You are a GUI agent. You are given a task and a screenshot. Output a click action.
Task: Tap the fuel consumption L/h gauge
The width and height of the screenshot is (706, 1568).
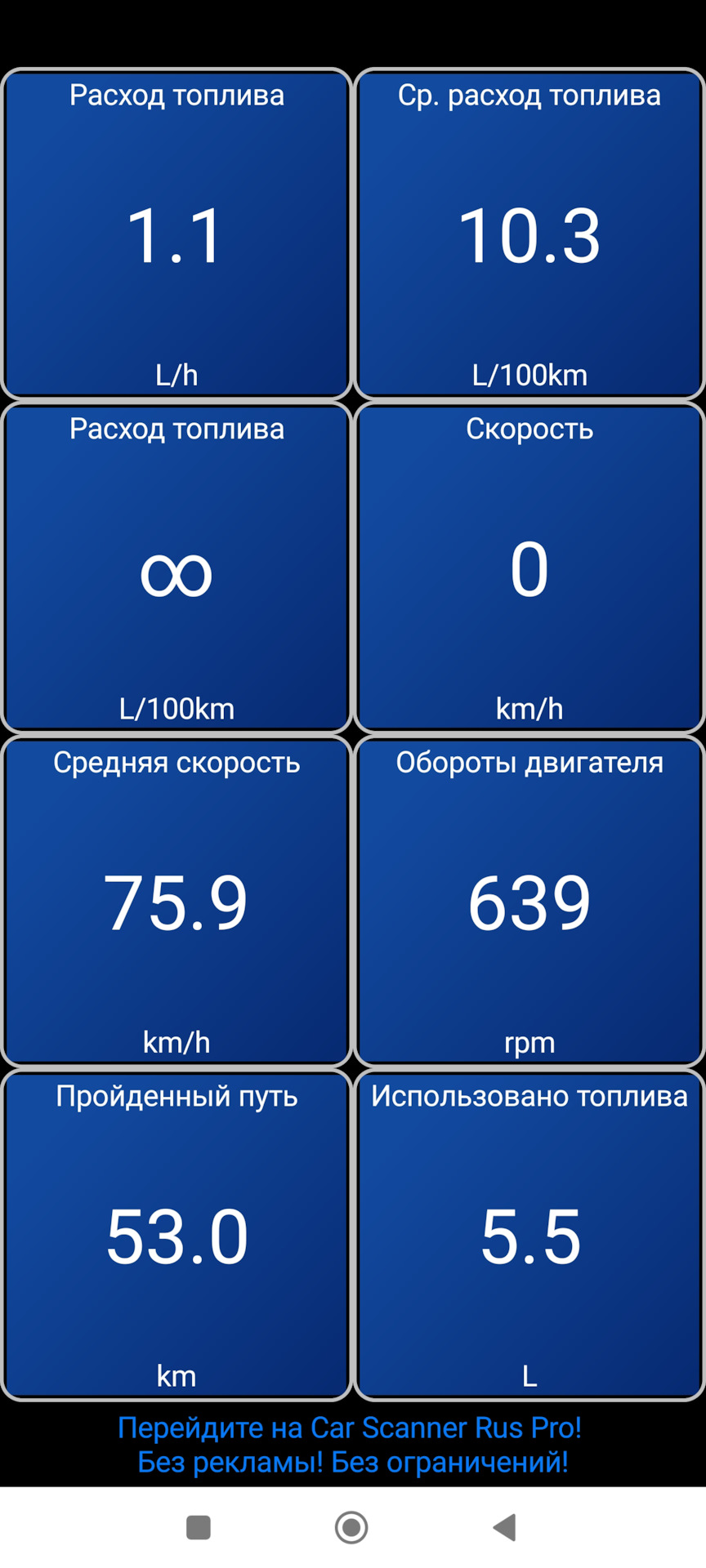(x=176, y=234)
